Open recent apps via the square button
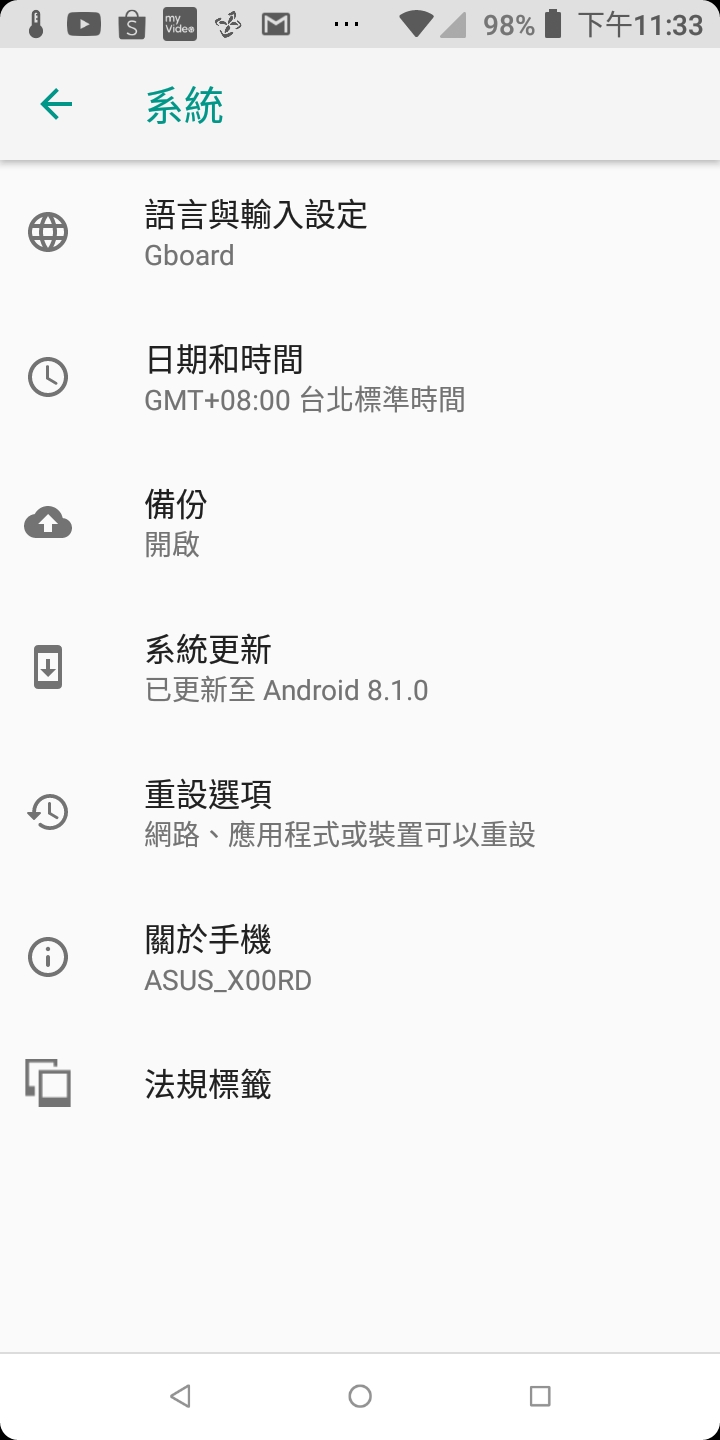This screenshot has height=1440, width=720. (540, 1396)
